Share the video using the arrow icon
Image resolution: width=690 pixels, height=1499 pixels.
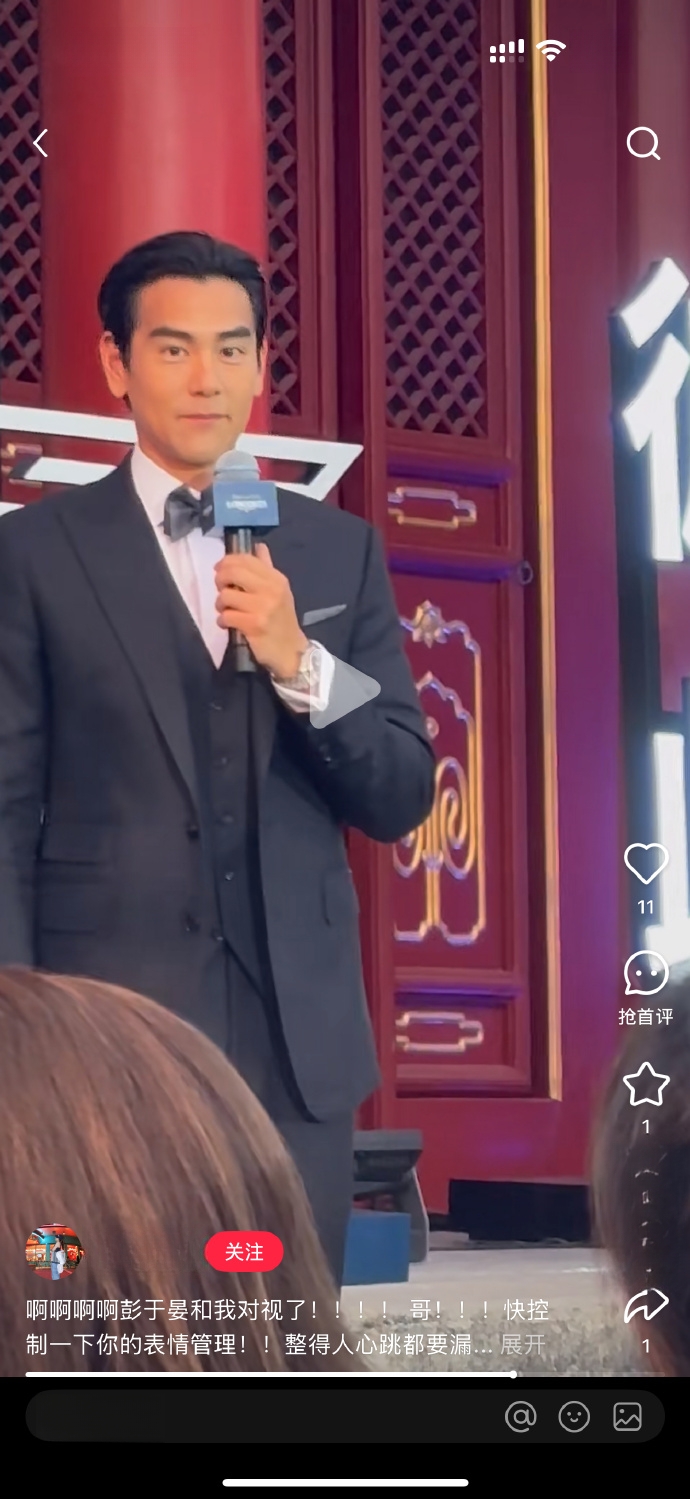tap(645, 1305)
